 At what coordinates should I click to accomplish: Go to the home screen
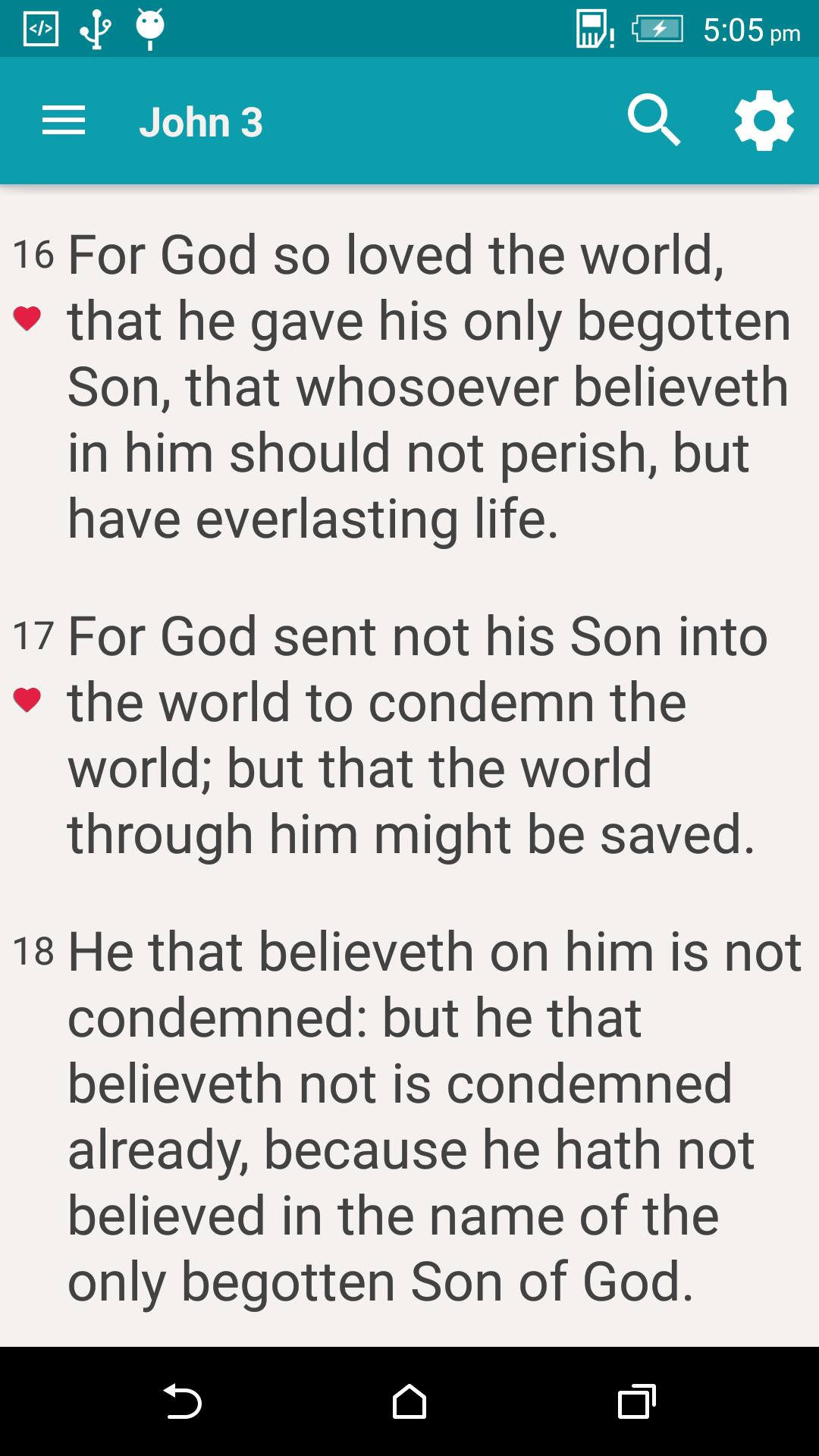coord(409,1401)
